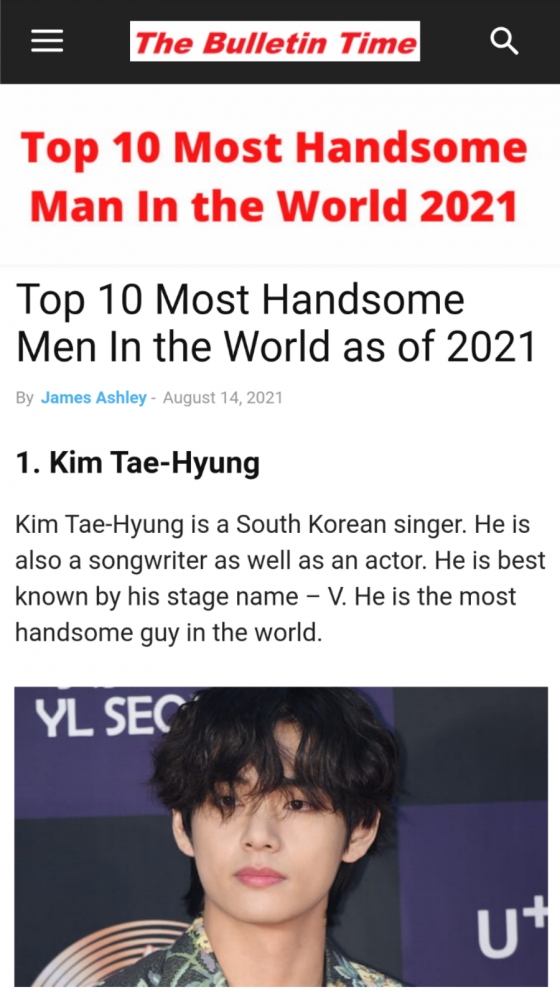This screenshot has width=560, height=992.
Task: Open author James Ashley's page
Action: 94,398
